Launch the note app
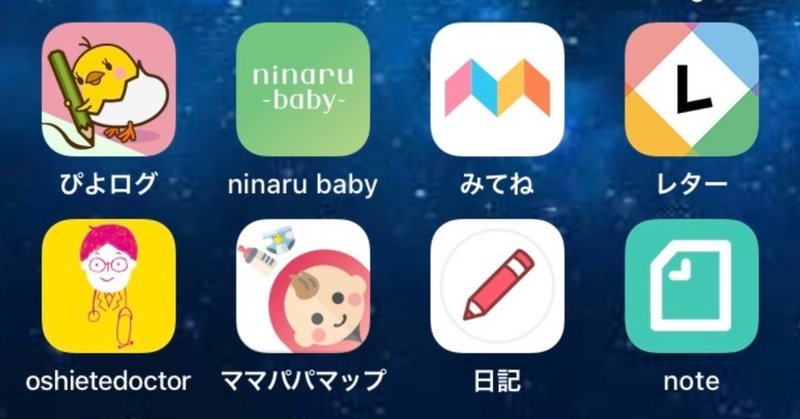Screen dimensions: 800x419 pos(691,285)
